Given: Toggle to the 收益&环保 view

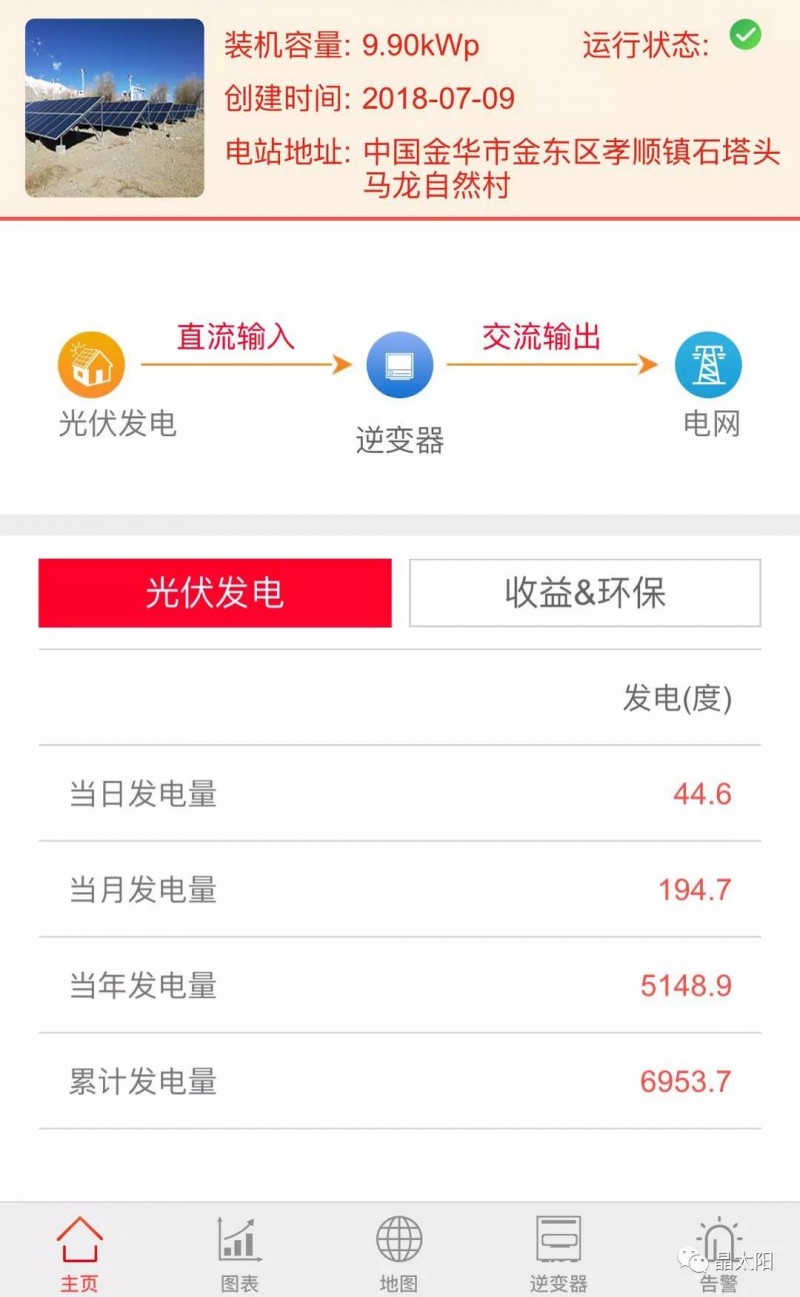Looking at the screenshot, I should pyautogui.click(x=586, y=593).
